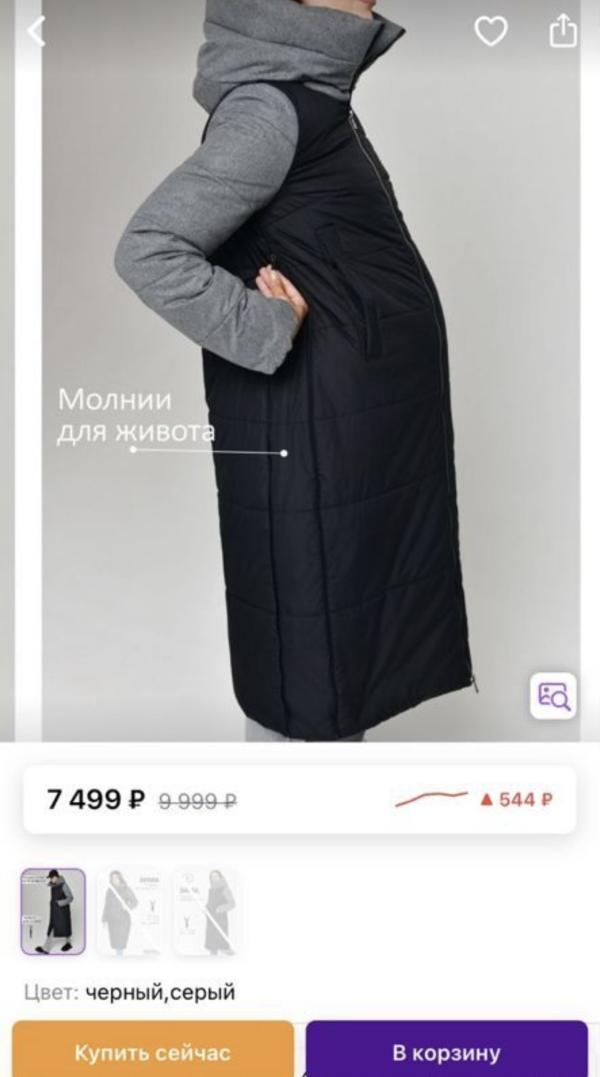
Task: Select the third color variant thumbnail
Action: tap(205, 911)
